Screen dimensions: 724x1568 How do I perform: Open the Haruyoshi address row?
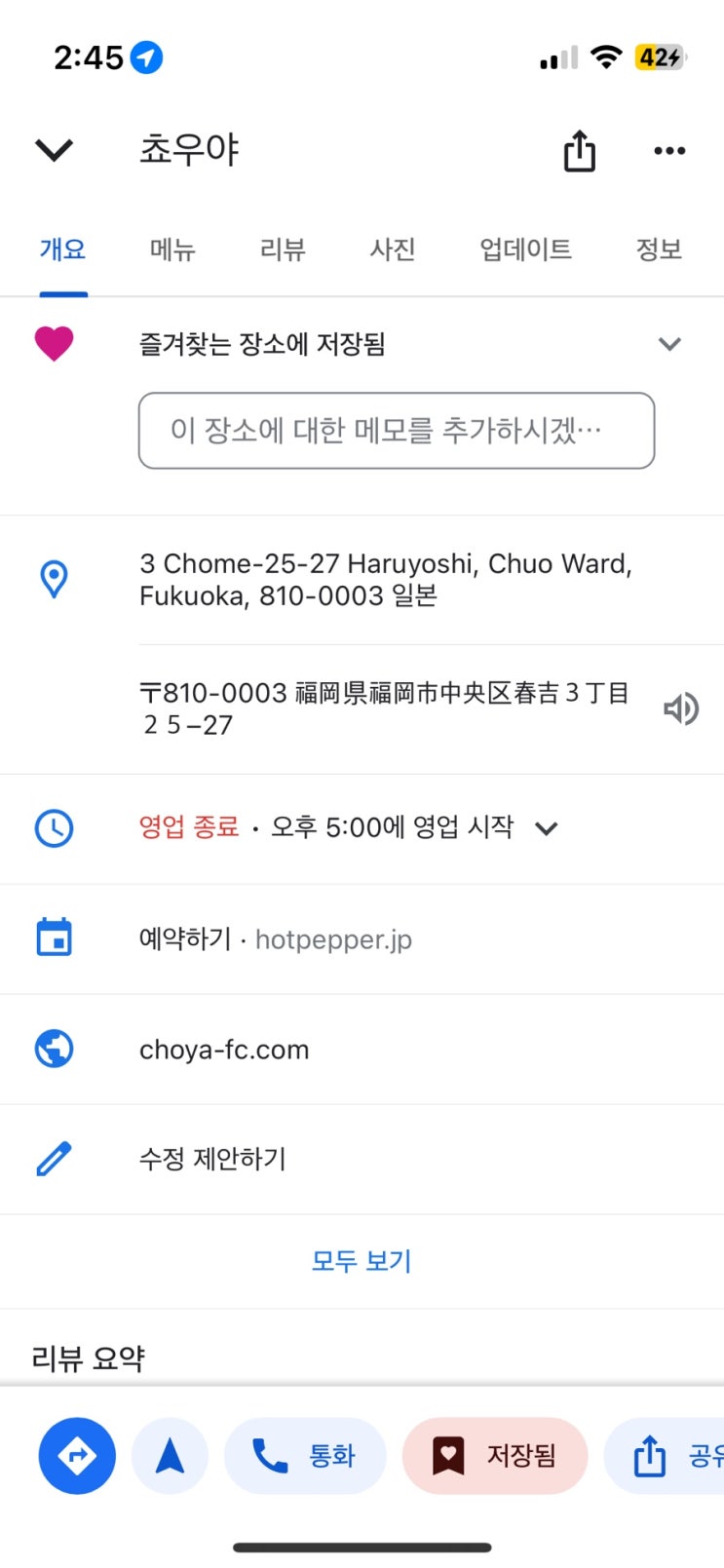pyautogui.click(x=385, y=579)
